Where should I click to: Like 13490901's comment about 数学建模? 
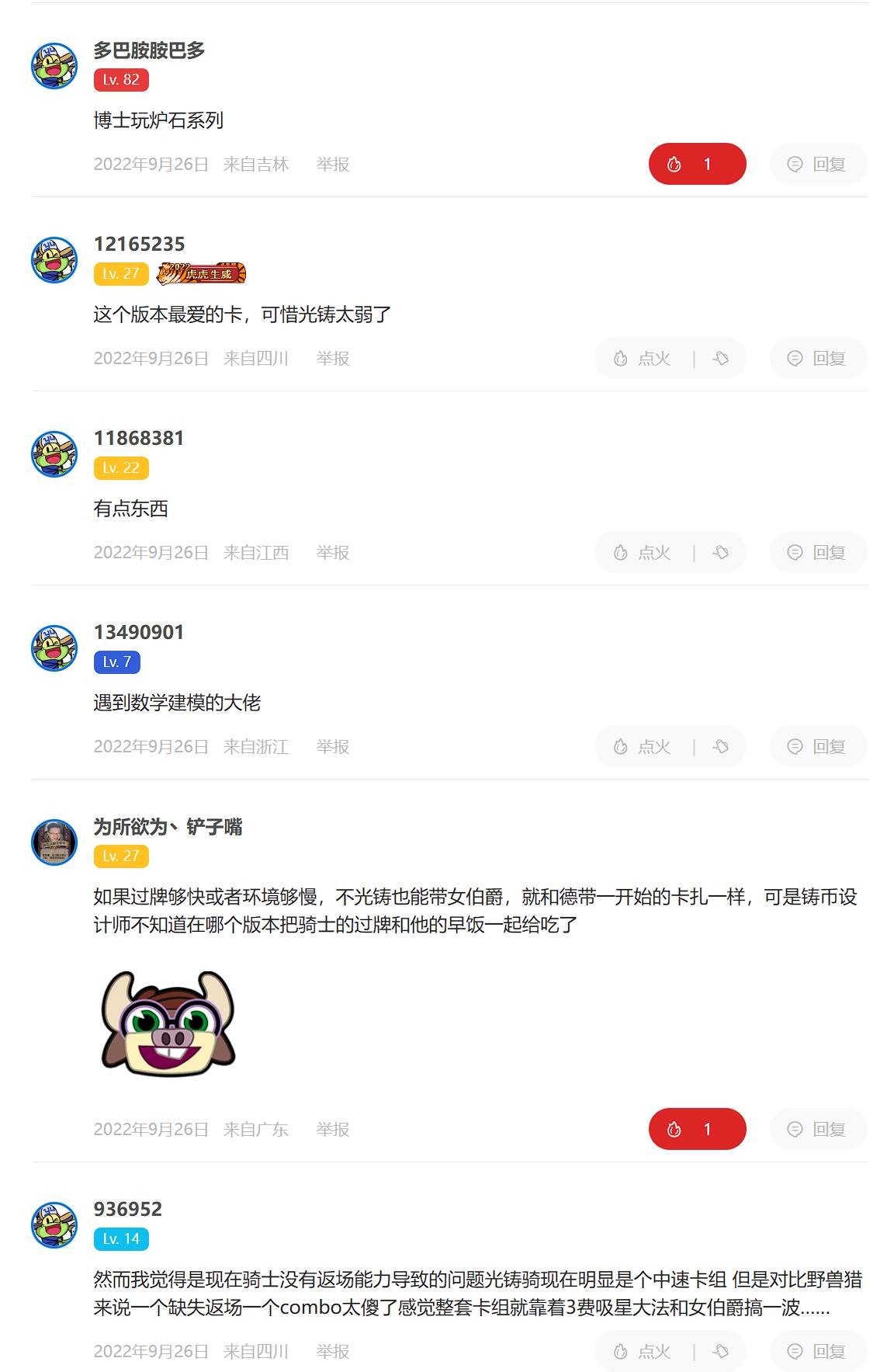coord(643,746)
